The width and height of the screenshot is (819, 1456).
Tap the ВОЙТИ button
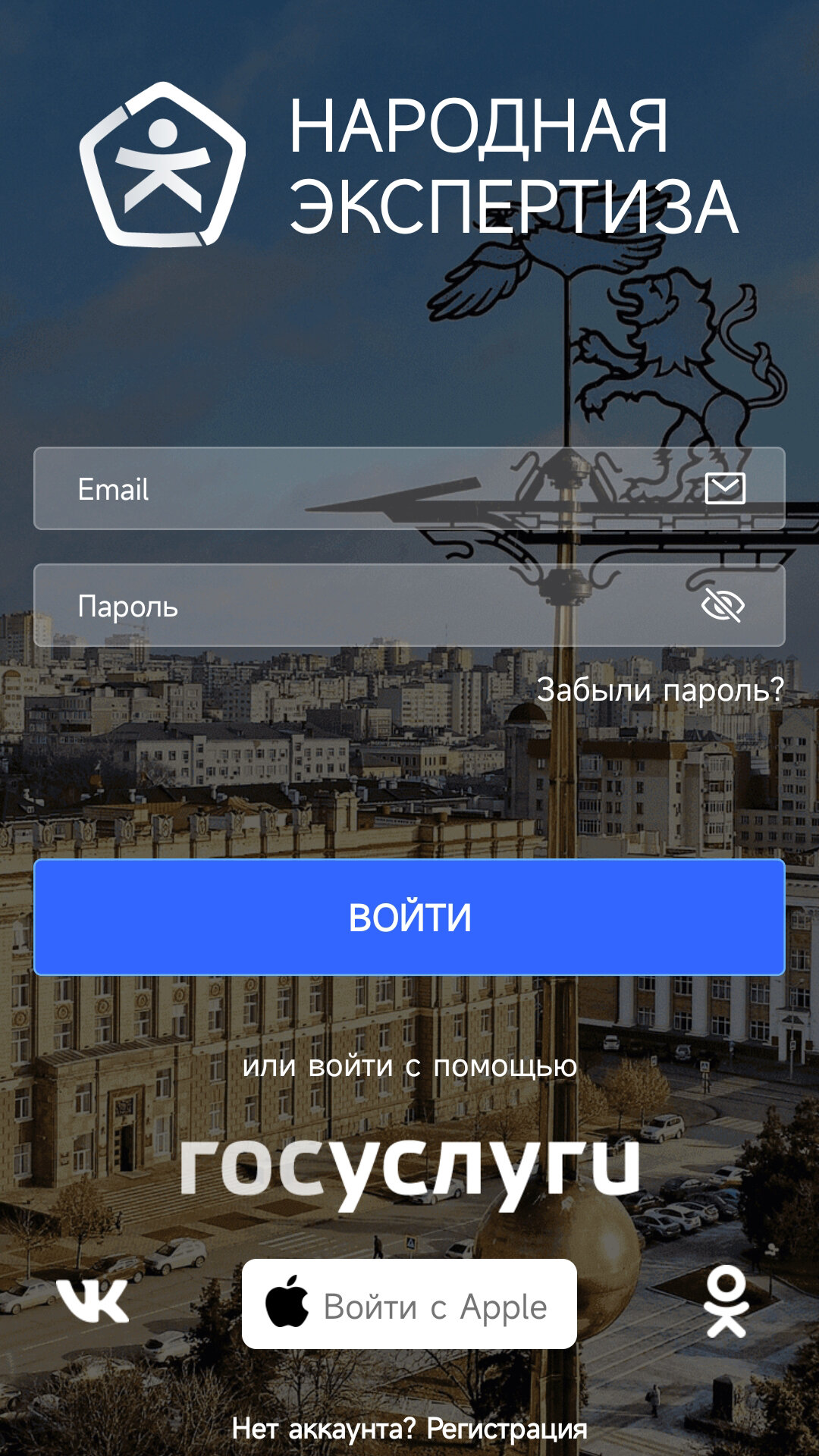coord(409,917)
